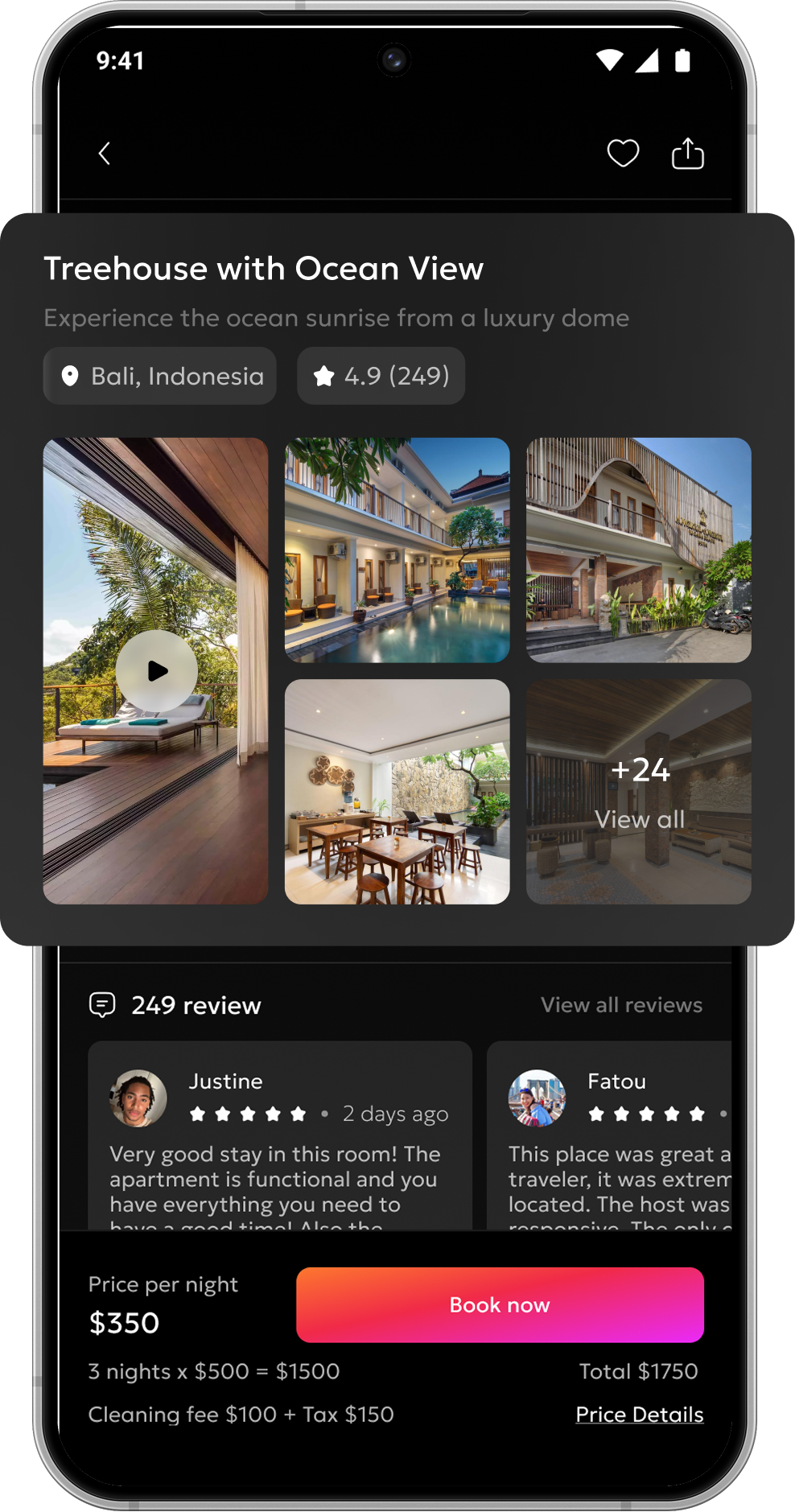View all reviews
The width and height of the screenshot is (795, 1512).
621,1005
